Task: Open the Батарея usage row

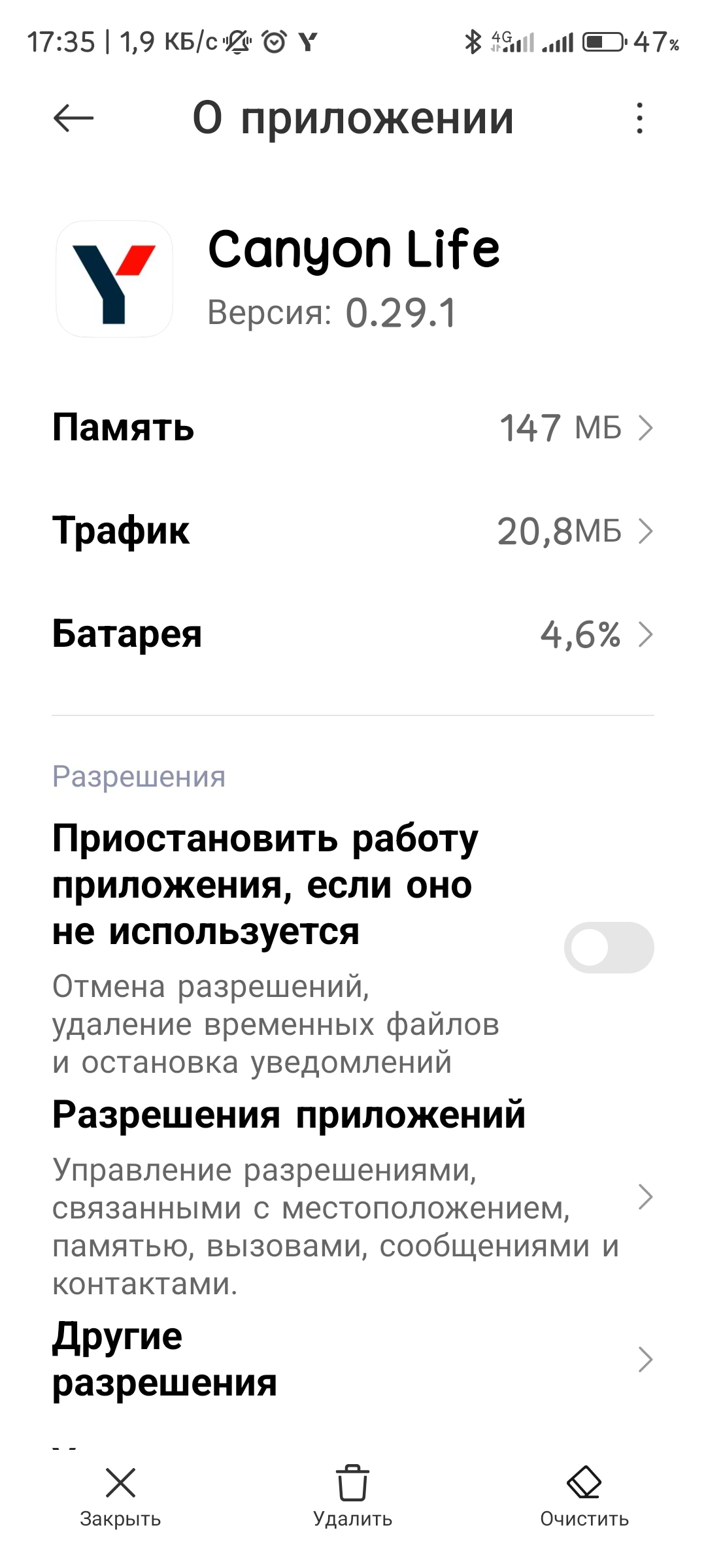Action: (353, 634)
